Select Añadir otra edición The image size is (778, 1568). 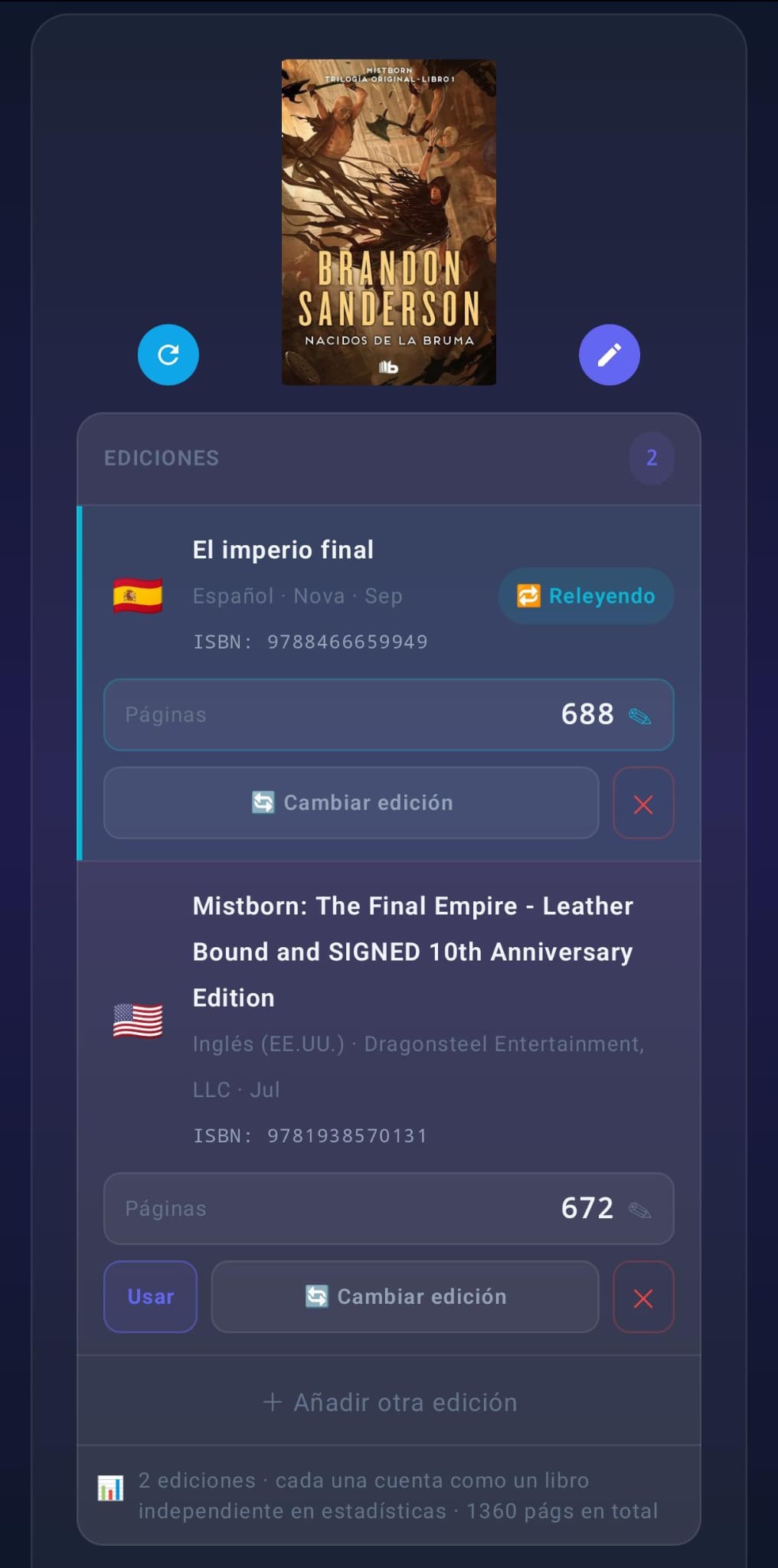coord(389,1402)
